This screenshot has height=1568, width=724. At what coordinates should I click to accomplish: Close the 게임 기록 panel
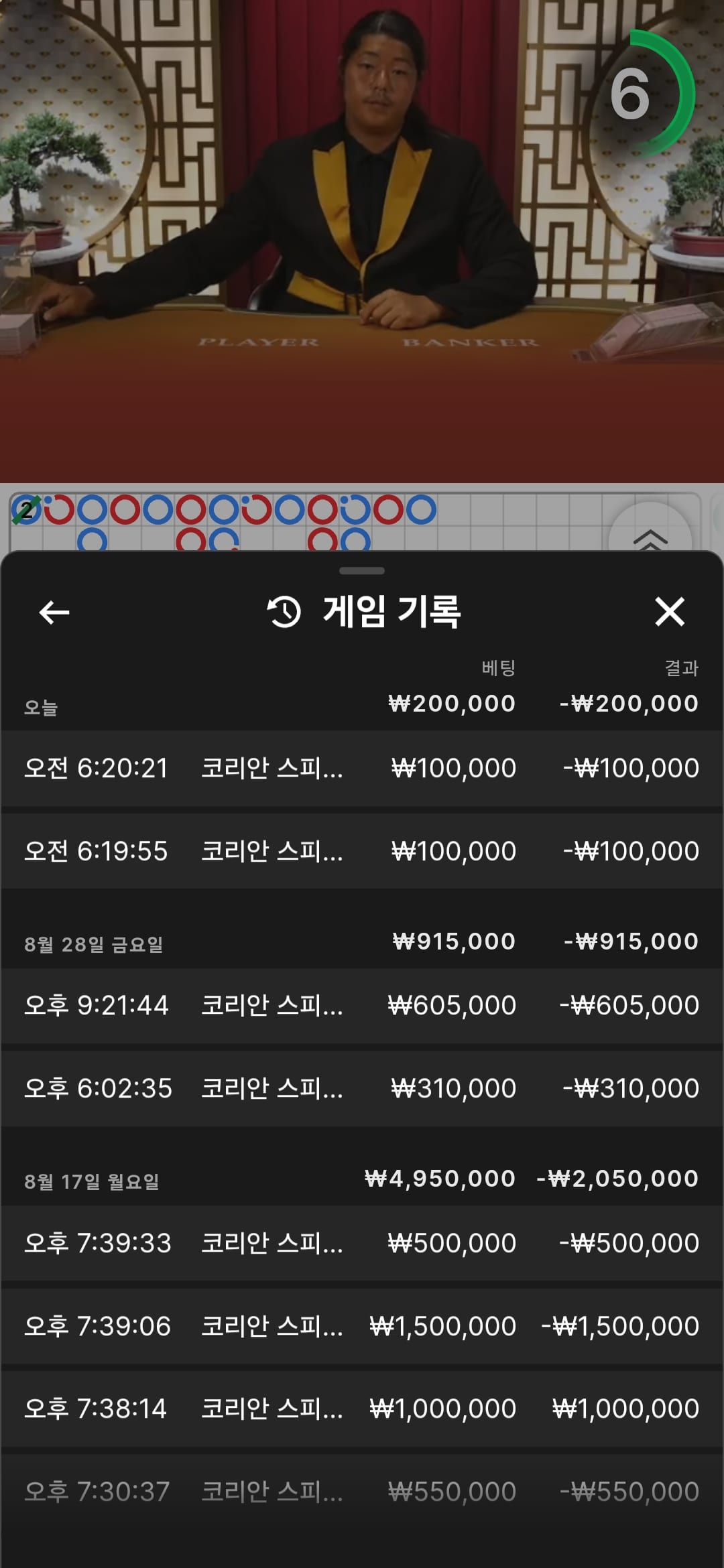tap(669, 612)
